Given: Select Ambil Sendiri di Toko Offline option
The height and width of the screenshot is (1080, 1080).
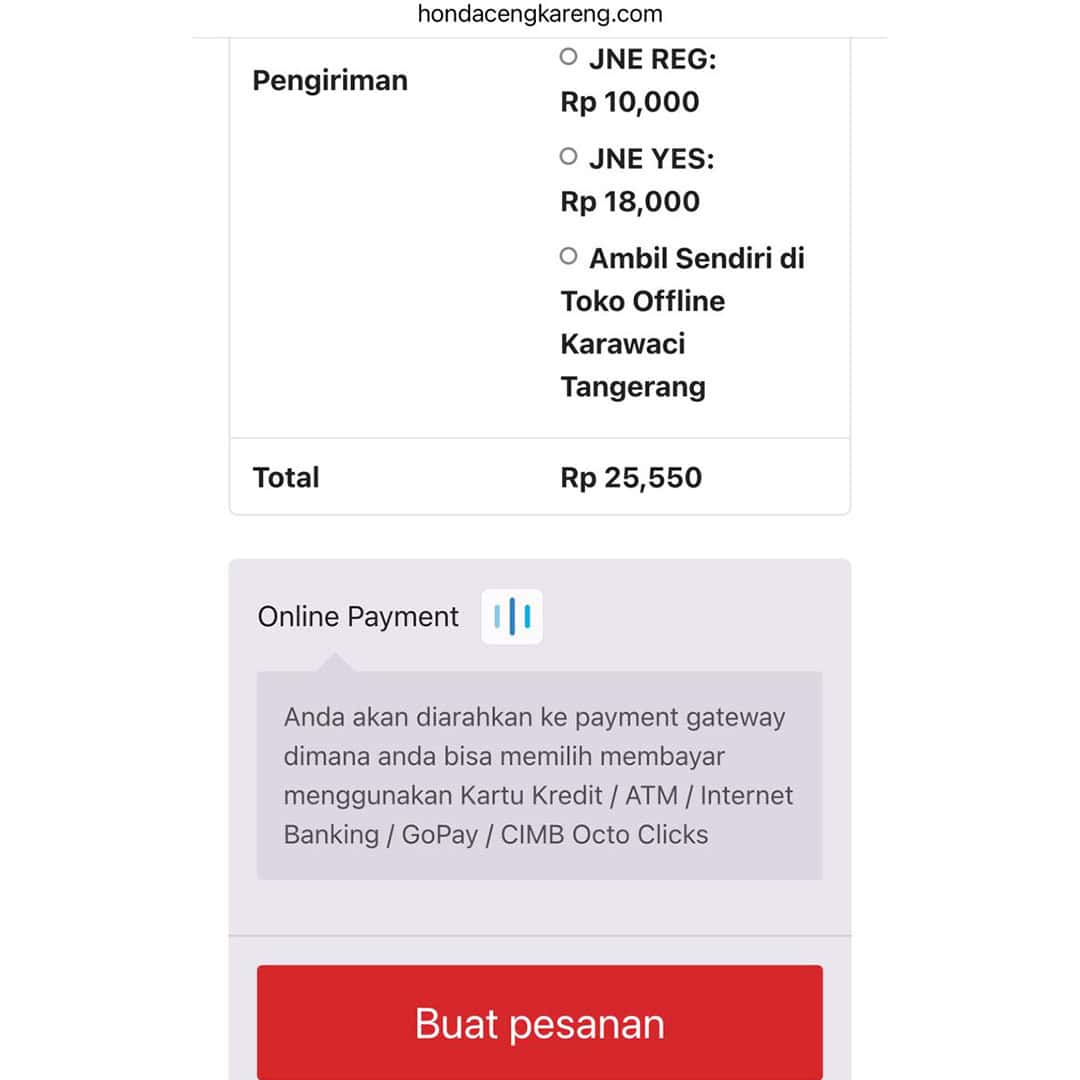Looking at the screenshot, I should tap(569, 257).
